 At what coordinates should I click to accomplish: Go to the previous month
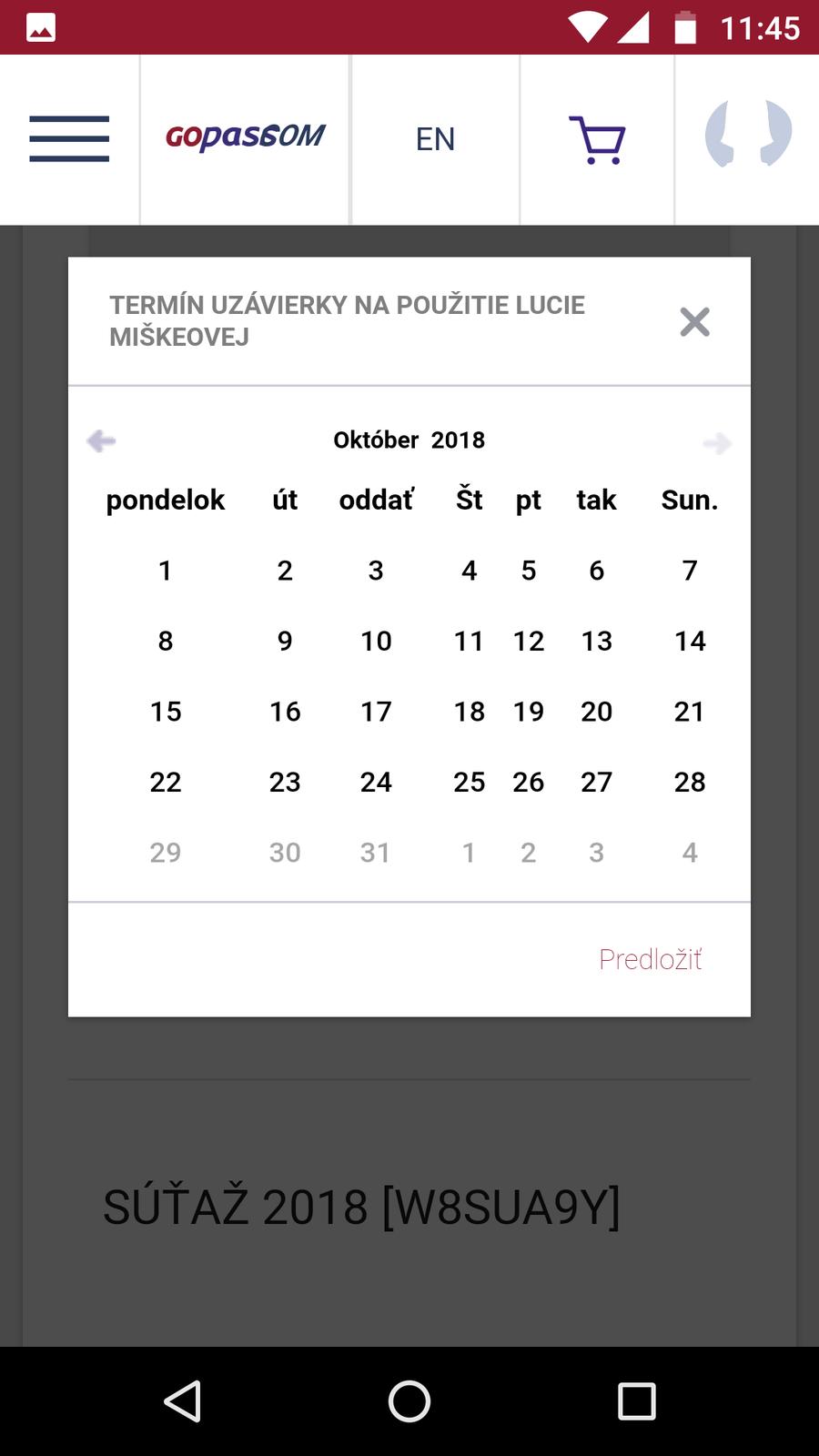pyautogui.click(x=101, y=441)
